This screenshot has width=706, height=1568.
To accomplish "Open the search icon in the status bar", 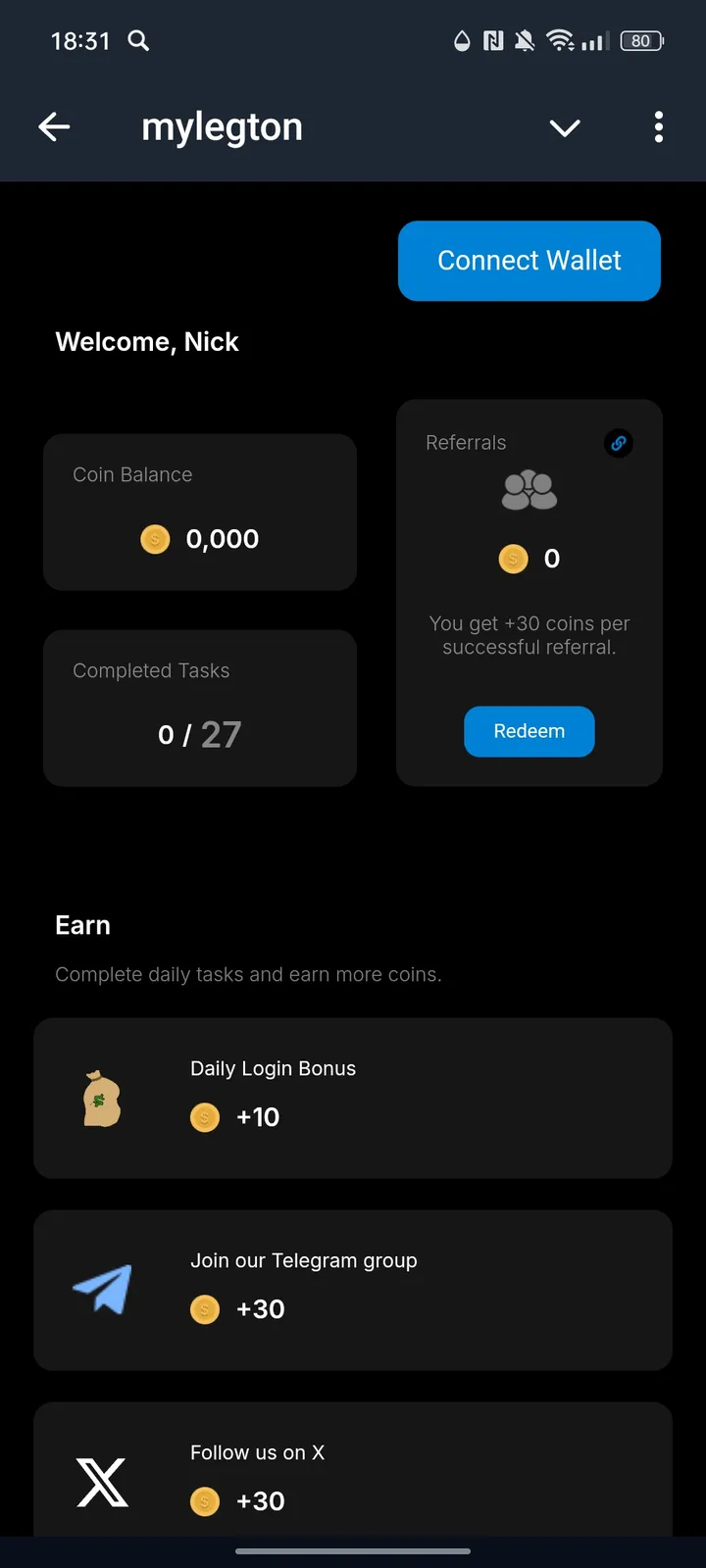I will pyautogui.click(x=138, y=41).
